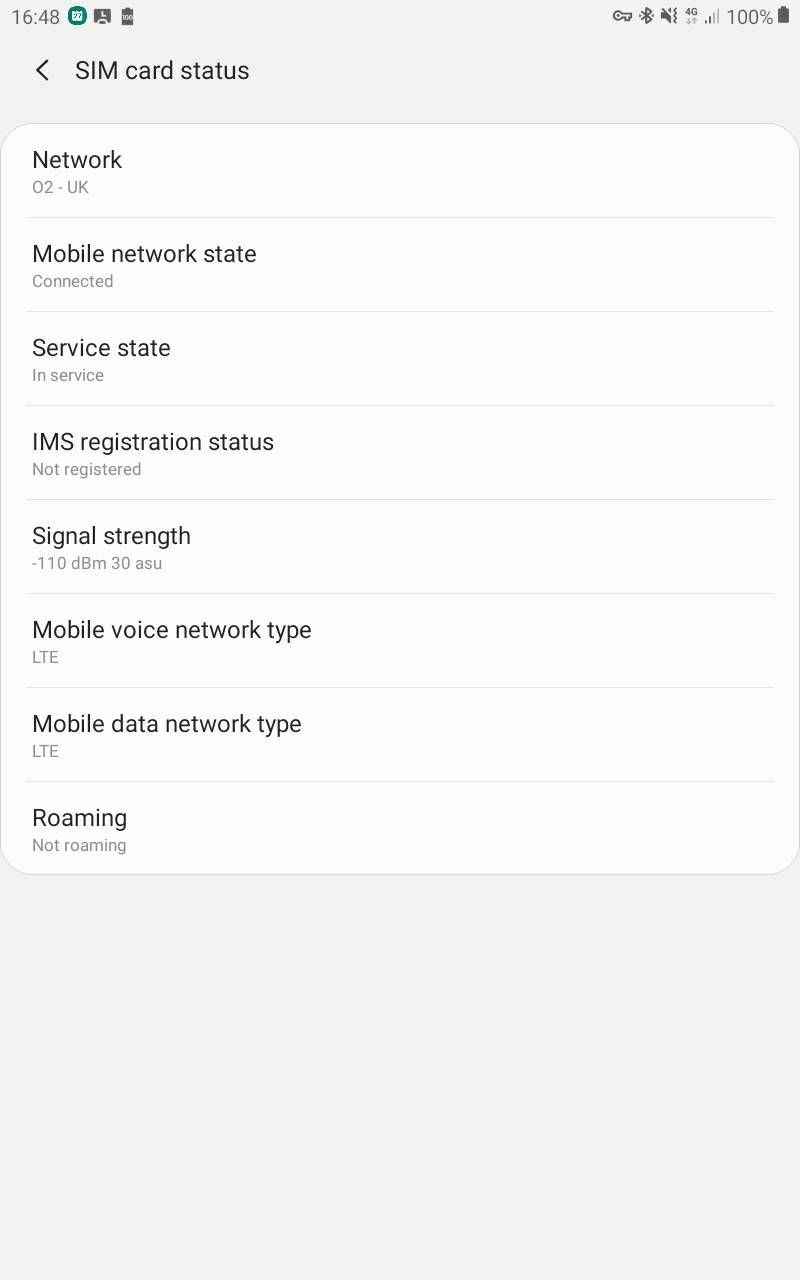The image size is (800, 1280).
Task: Tap the Bluetooth status bar icon
Action: 646,16
